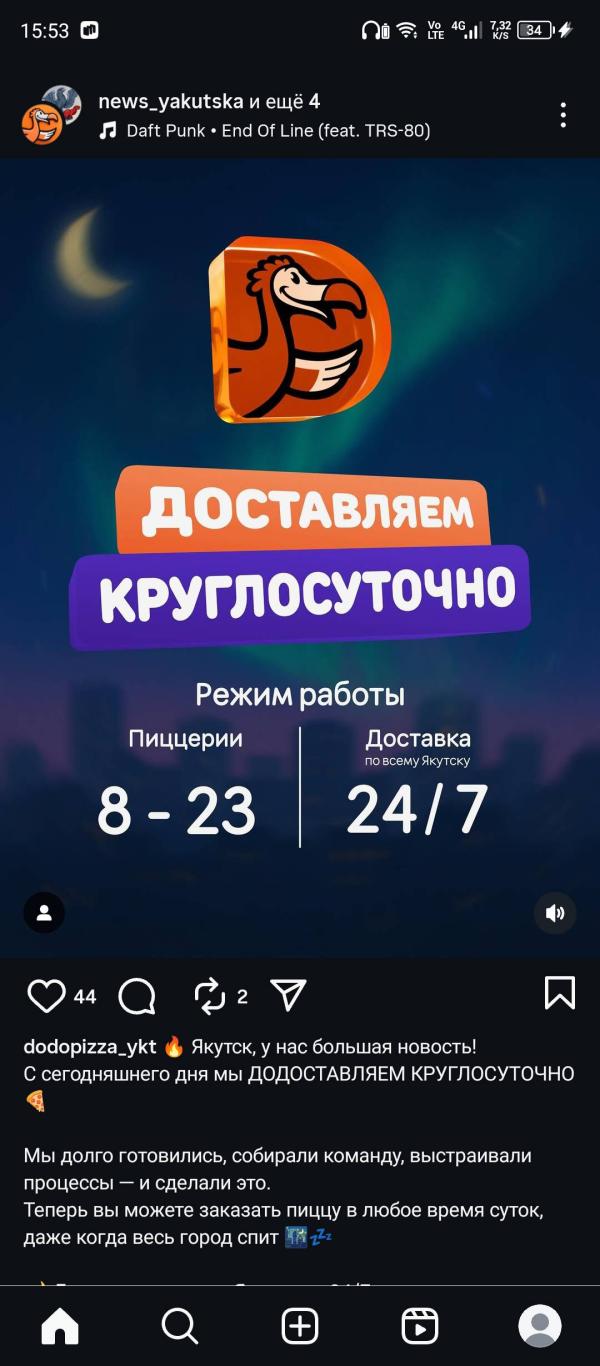Open news_yakutska and 4 more authors
This screenshot has height=1366, width=600.
pyautogui.click(x=209, y=101)
